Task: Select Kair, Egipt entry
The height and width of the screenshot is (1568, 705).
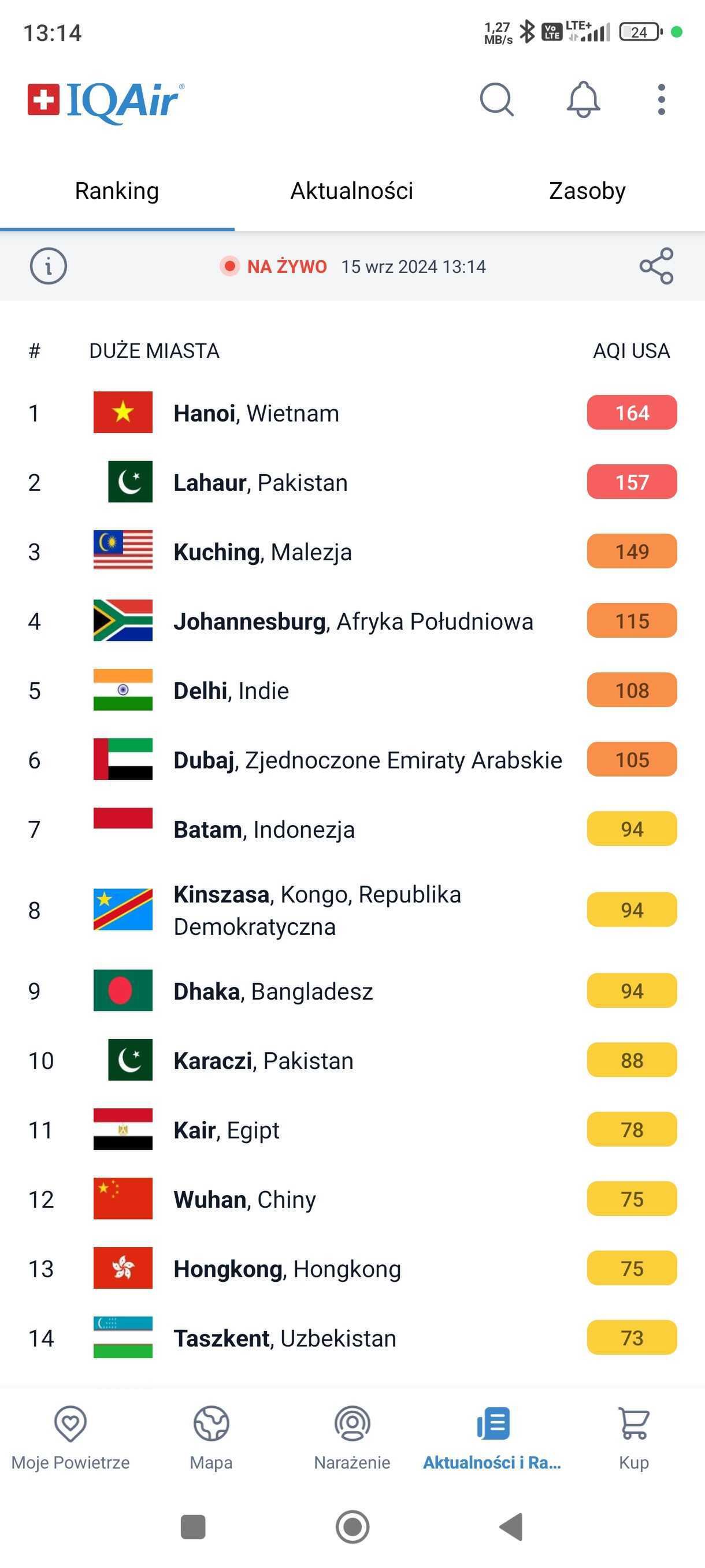Action: coord(227,1130)
